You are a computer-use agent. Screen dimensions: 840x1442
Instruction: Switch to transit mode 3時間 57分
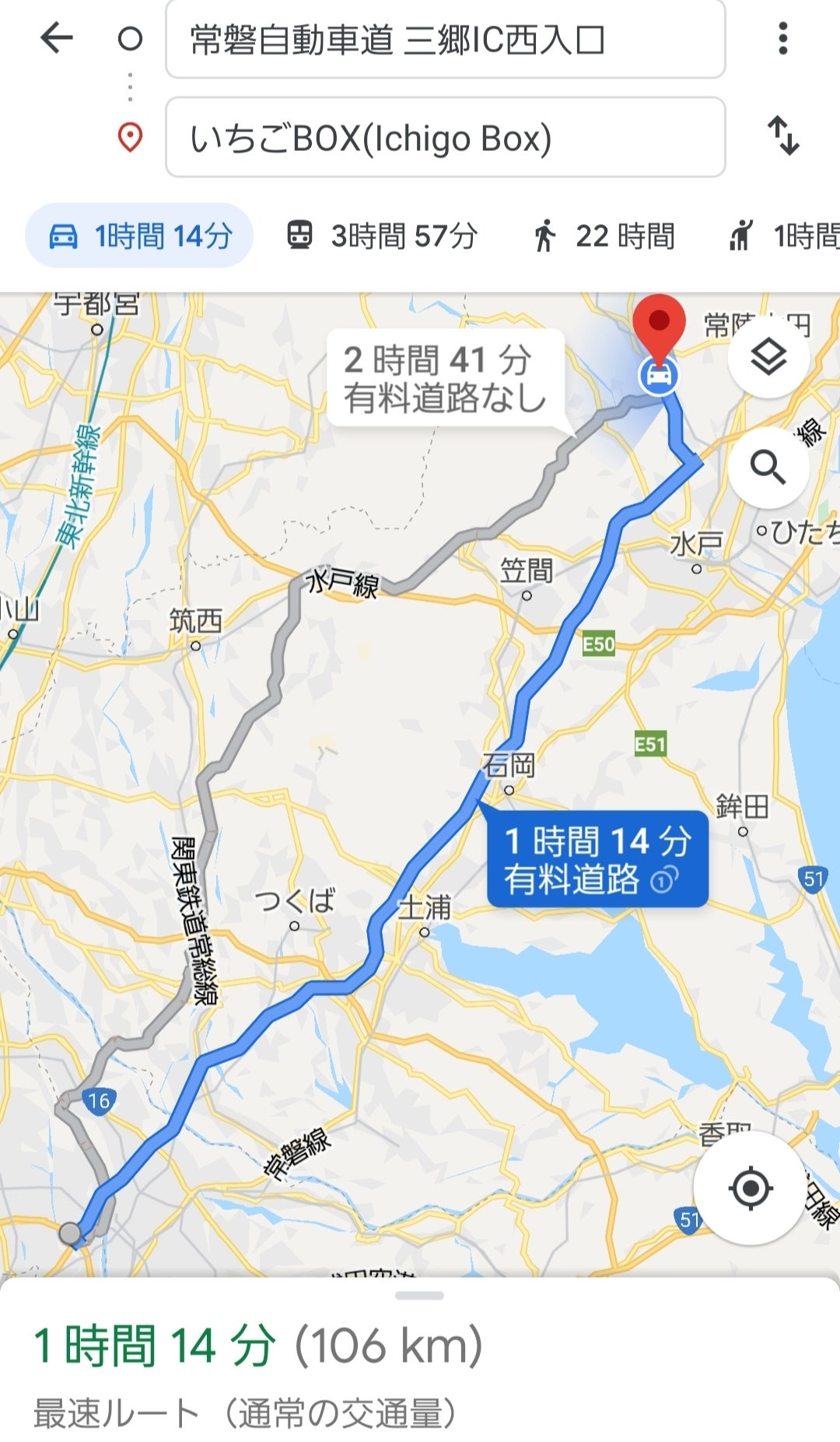382,236
